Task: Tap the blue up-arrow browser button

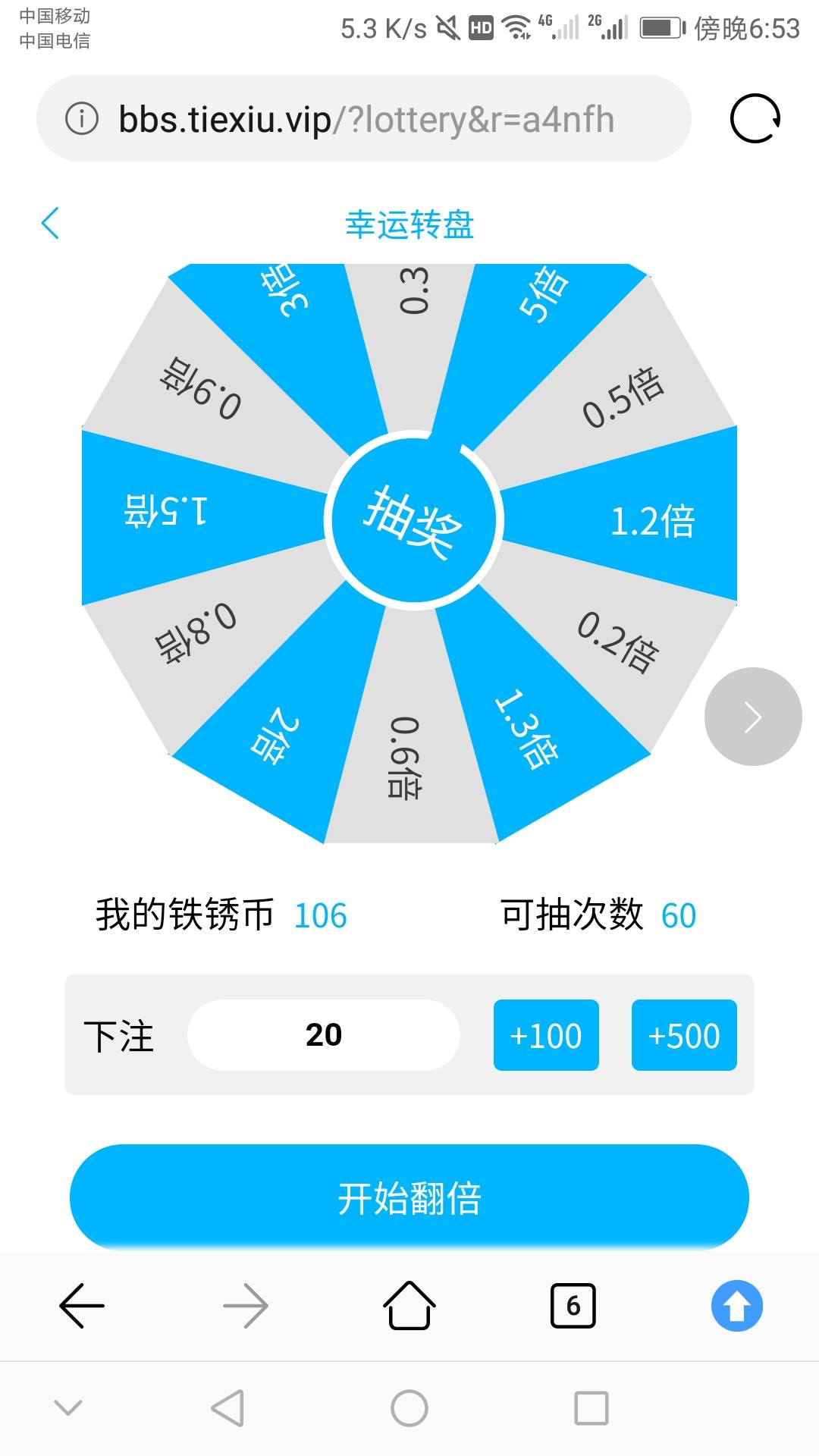Action: [737, 1306]
